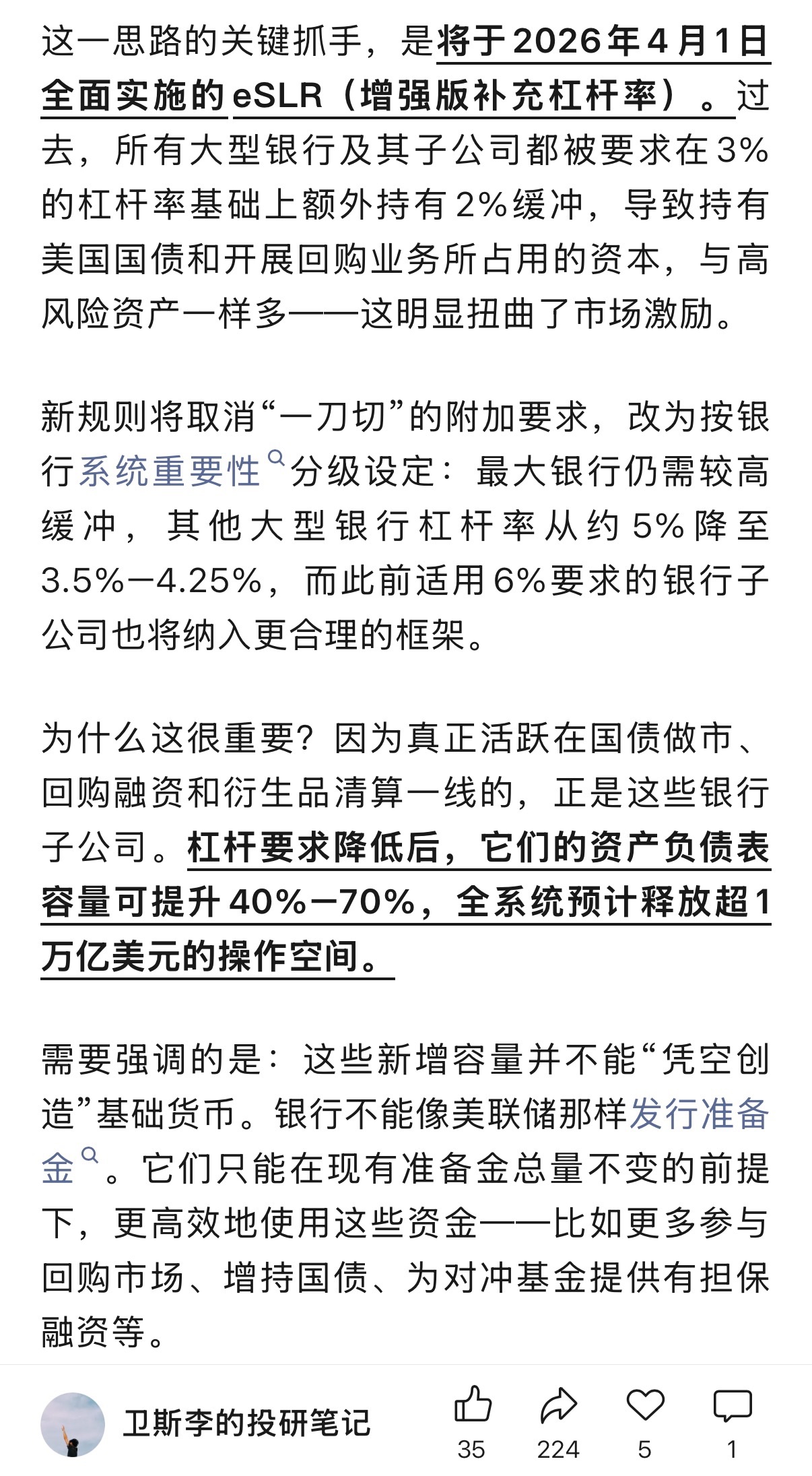Like this article with thumbs up
The image size is (812, 1476).
coord(472,1407)
